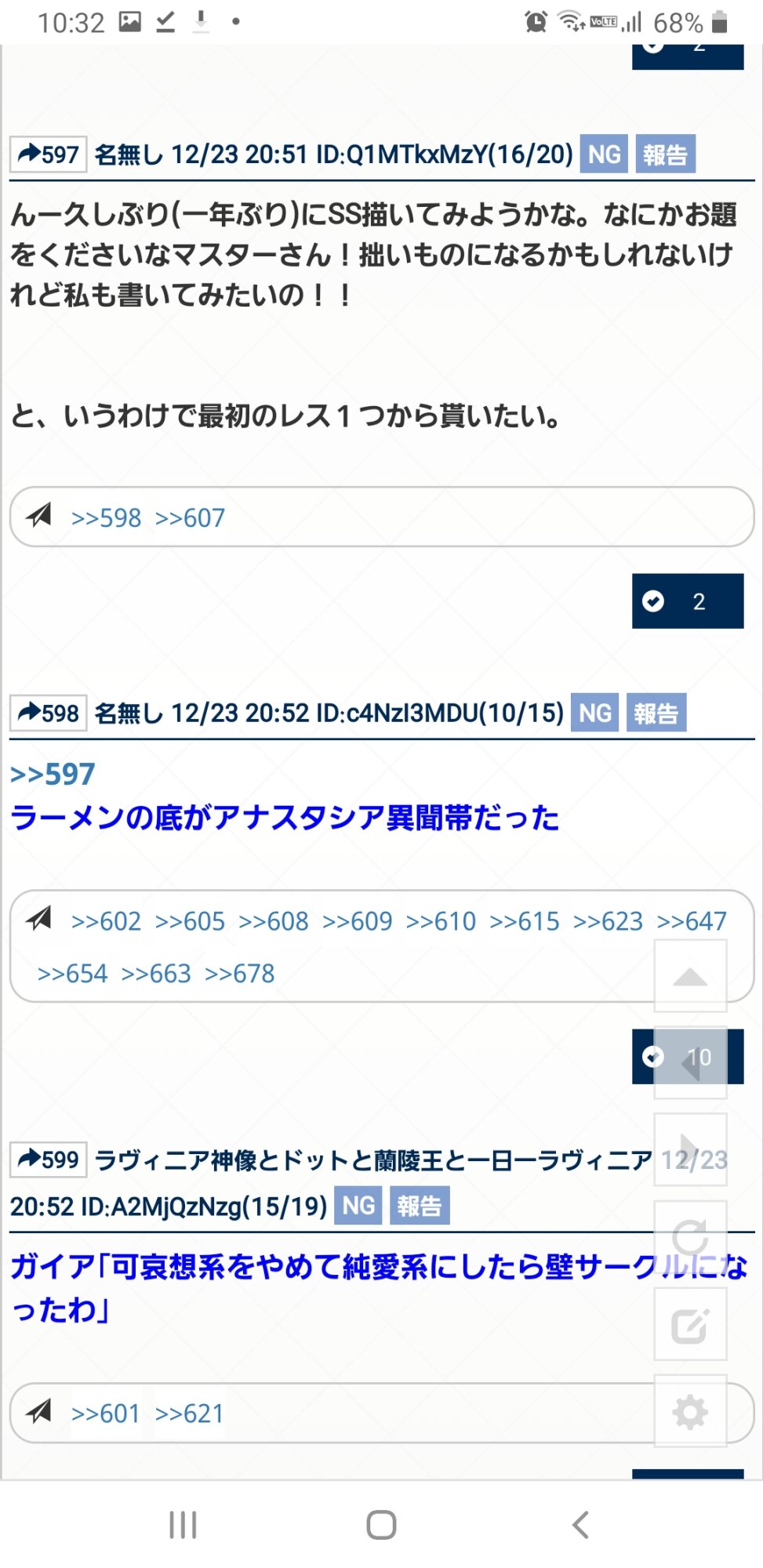Go back using the system back button

[580, 1525]
